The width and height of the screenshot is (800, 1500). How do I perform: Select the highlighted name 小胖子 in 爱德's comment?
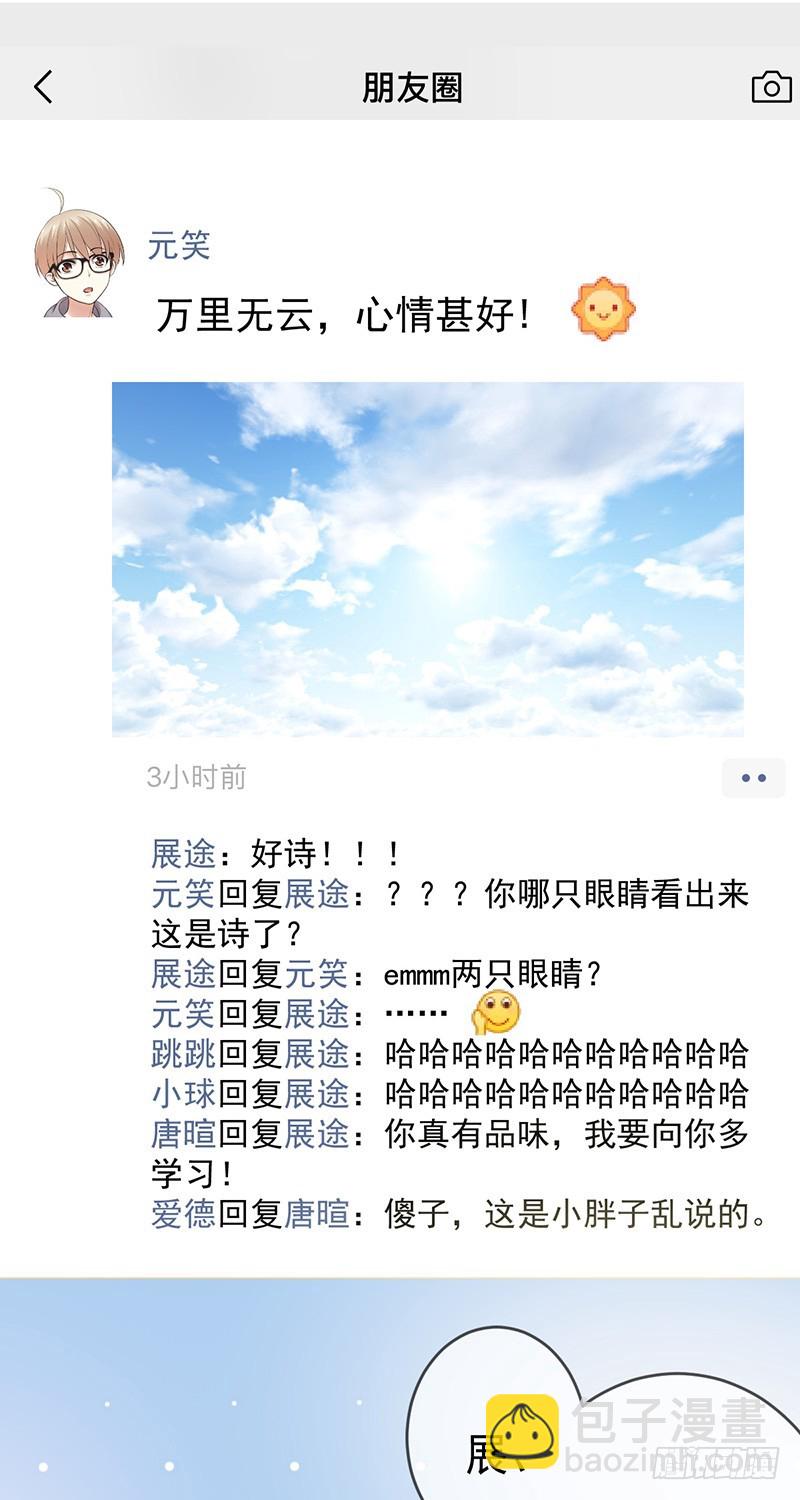(x=600, y=1214)
